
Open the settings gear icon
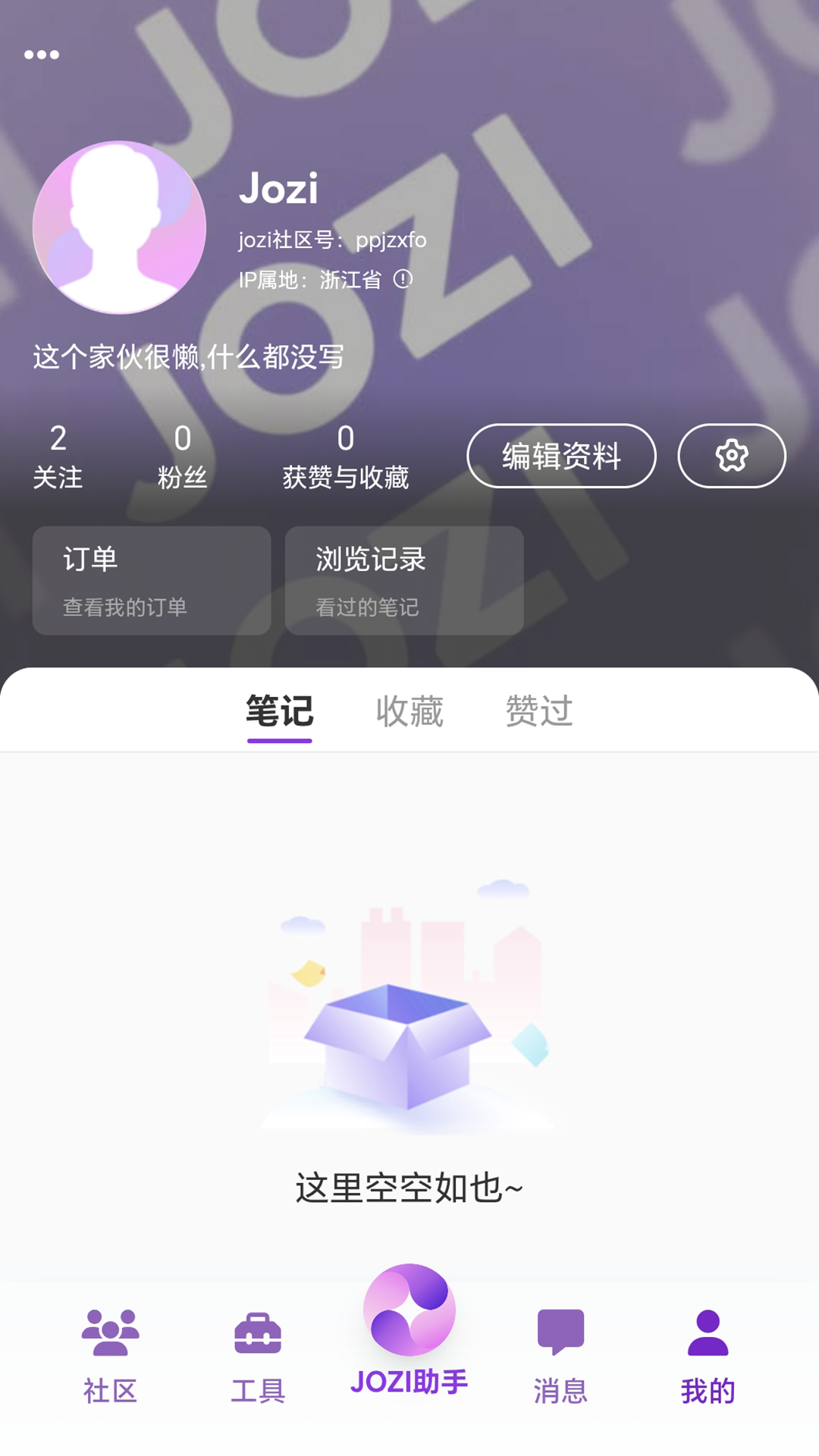(730, 456)
